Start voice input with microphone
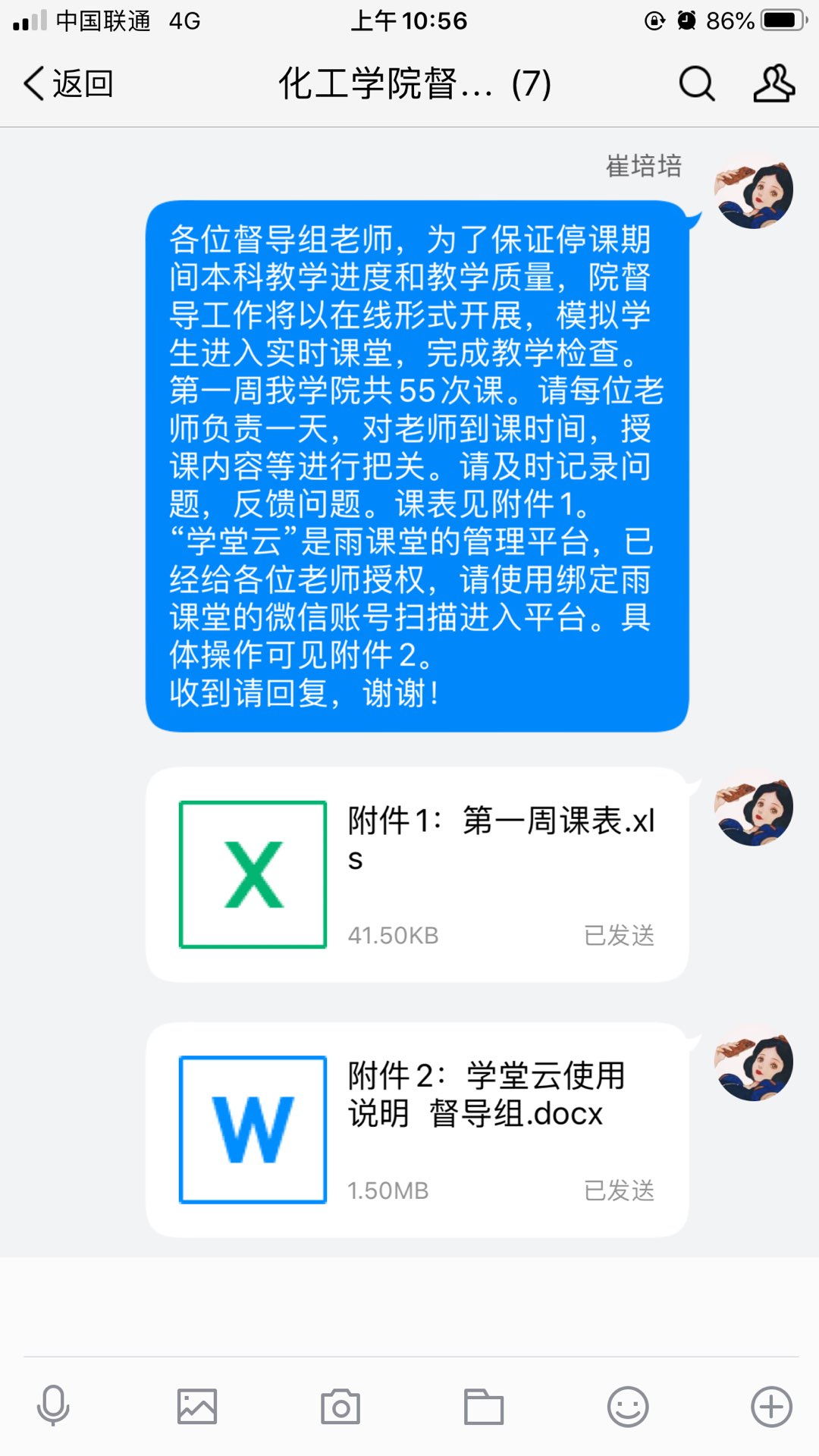Viewport: 819px width, 1456px height. point(53,1407)
